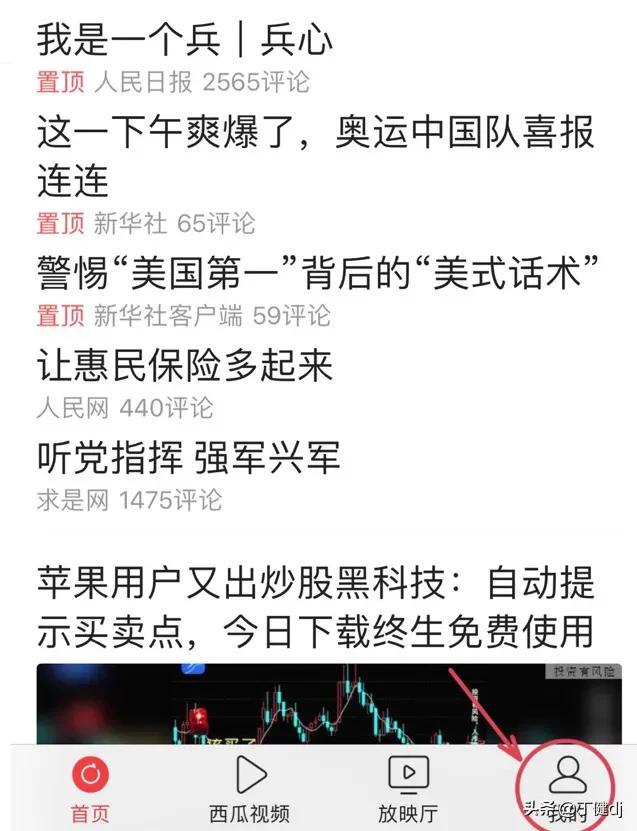Screen dimensions: 637x831
Task: Open article 我是一个兵｜兵心
Action: (185, 40)
